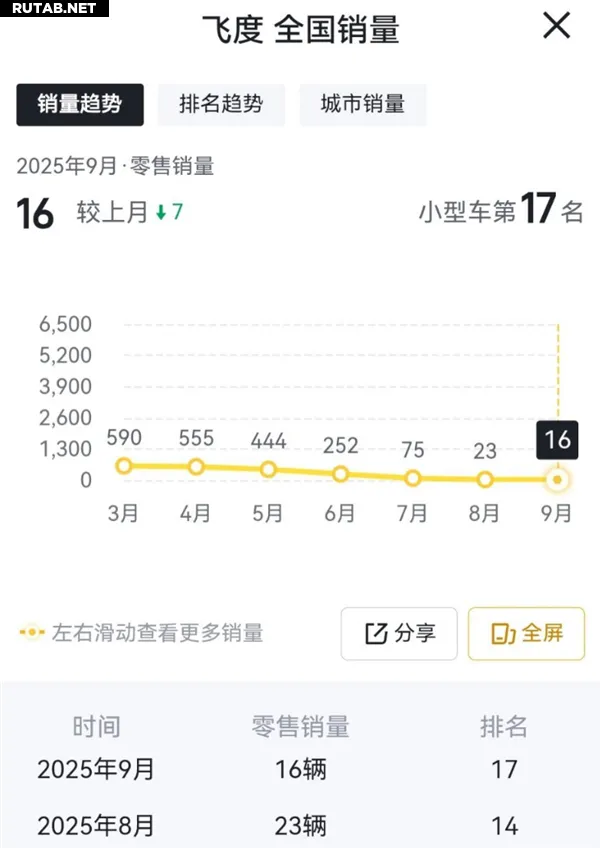This screenshot has width=600, height=848.
Task: Share the sales chart via 分享
Action: tap(399, 633)
